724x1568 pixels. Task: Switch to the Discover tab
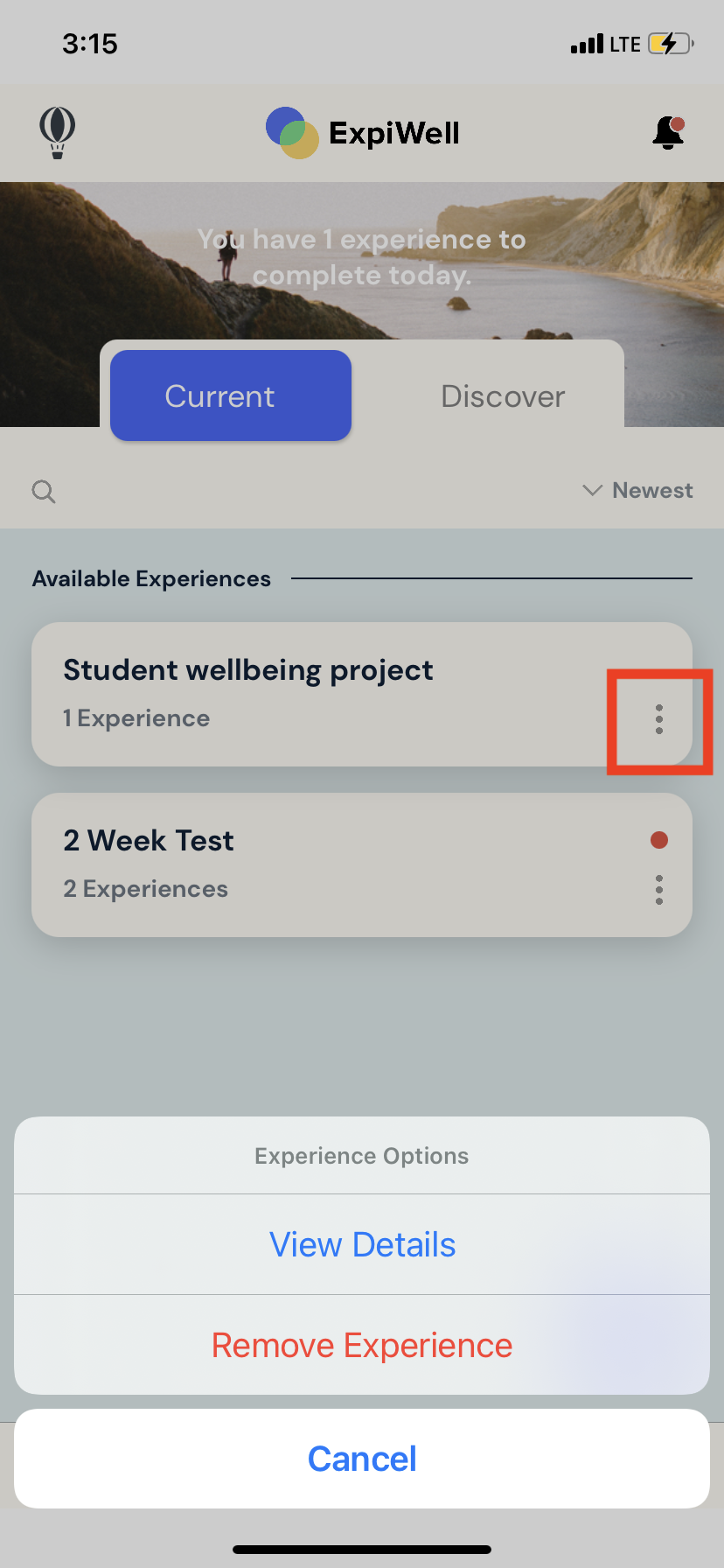(x=503, y=396)
